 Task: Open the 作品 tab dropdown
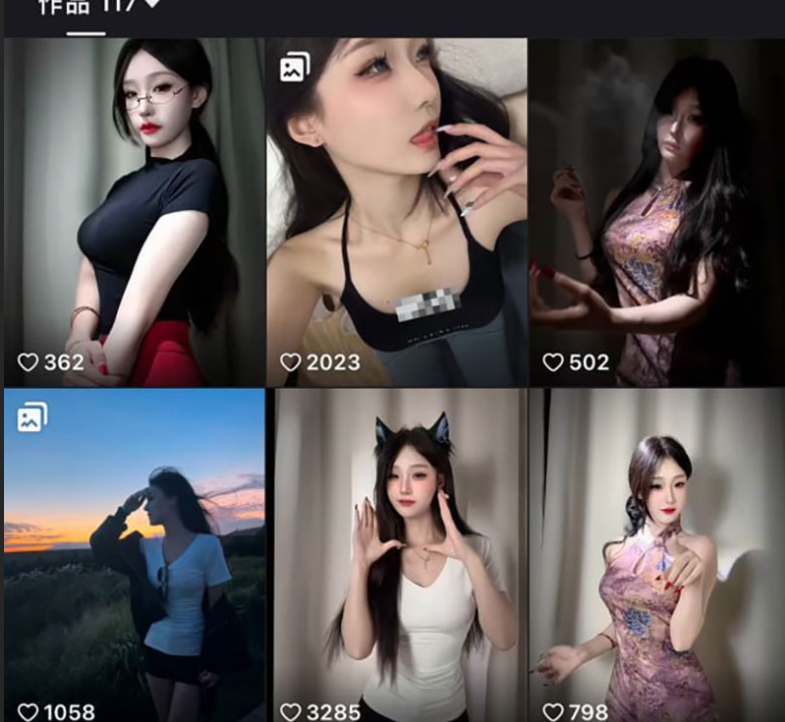pos(151,5)
